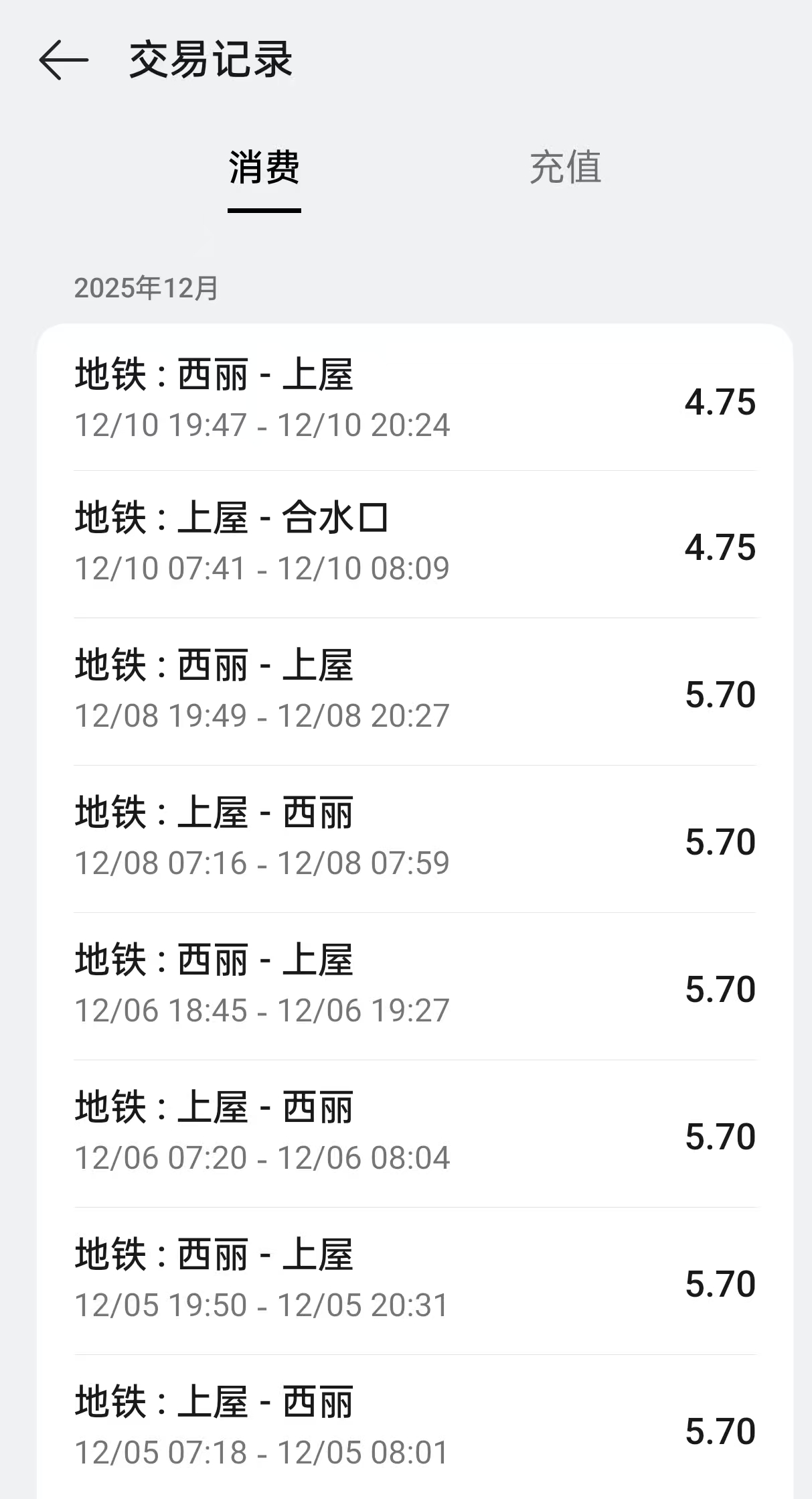Click the timestamp of the 12/10 19:47 trip

(261, 424)
